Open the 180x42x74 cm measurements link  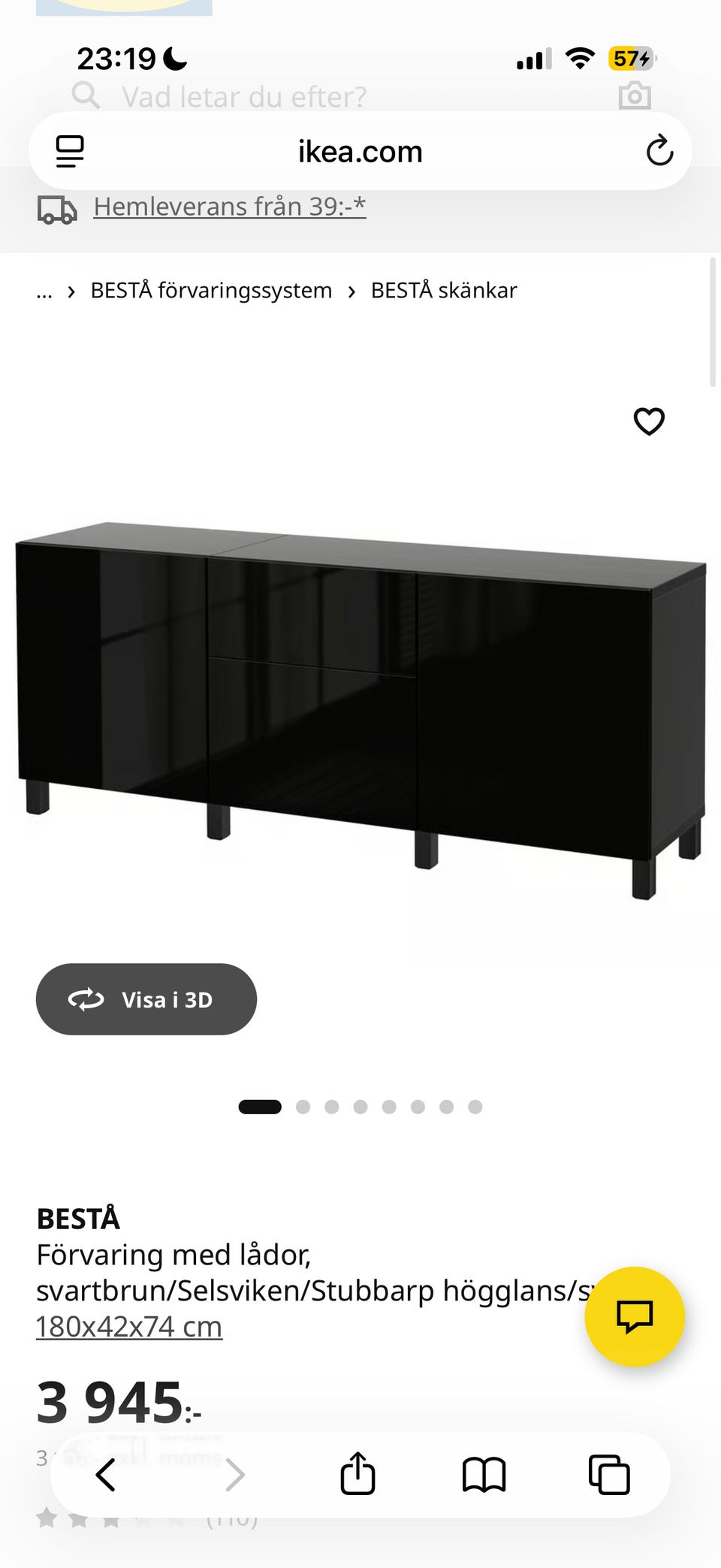pos(129,1327)
